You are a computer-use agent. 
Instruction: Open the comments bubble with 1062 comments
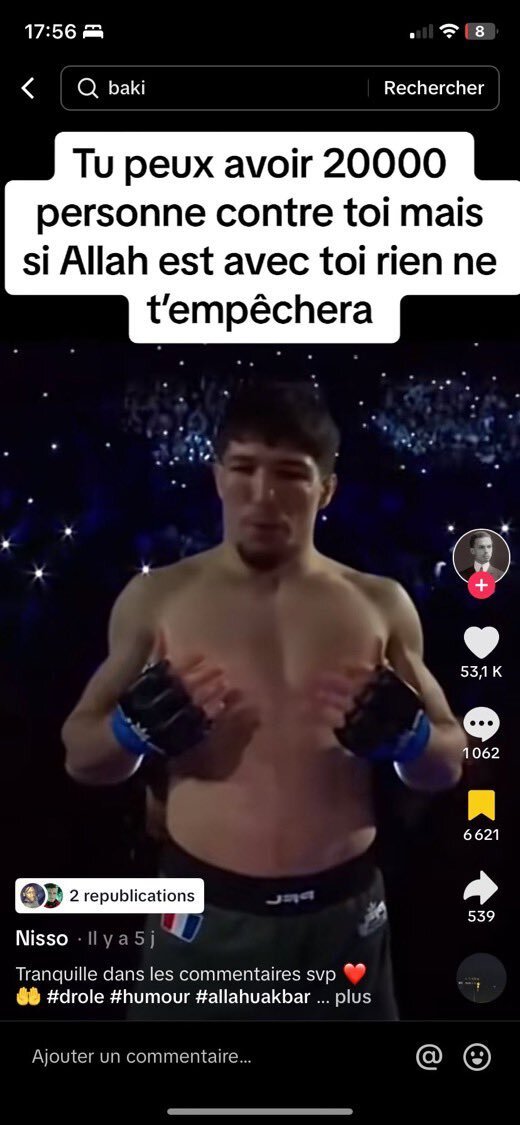(481, 724)
